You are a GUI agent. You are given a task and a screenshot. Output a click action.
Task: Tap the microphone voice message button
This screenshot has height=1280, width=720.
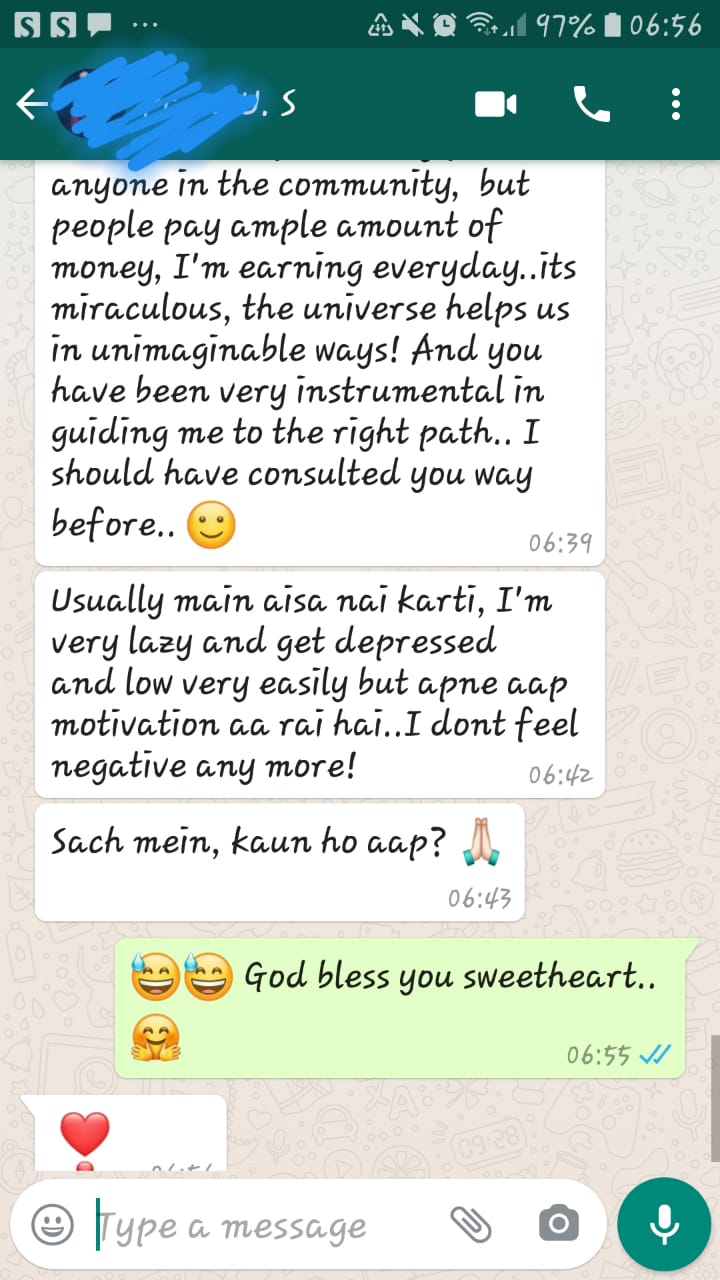(664, 1224)
